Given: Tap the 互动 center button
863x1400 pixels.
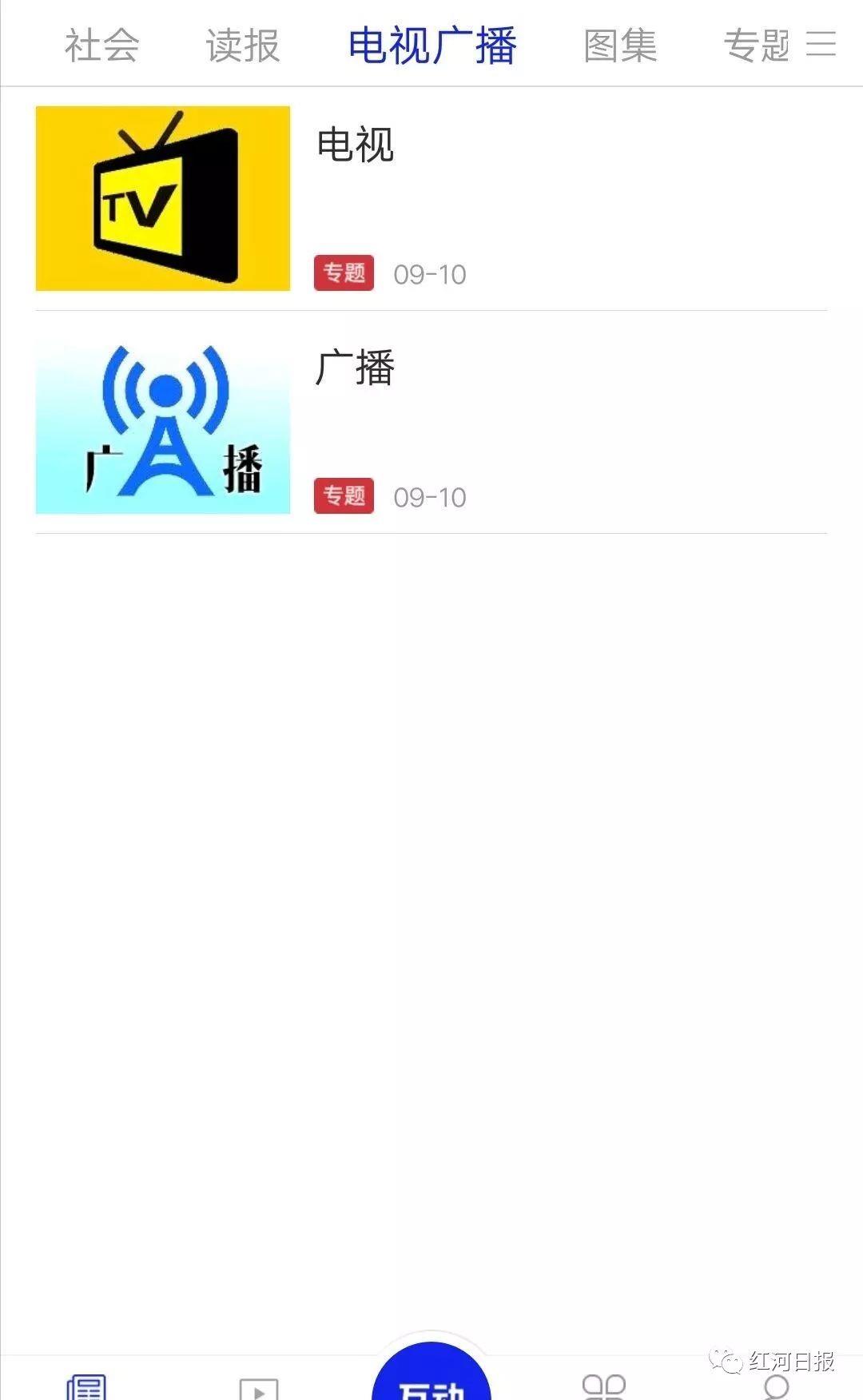Looking at the screenshot, I should [431, 1378].
